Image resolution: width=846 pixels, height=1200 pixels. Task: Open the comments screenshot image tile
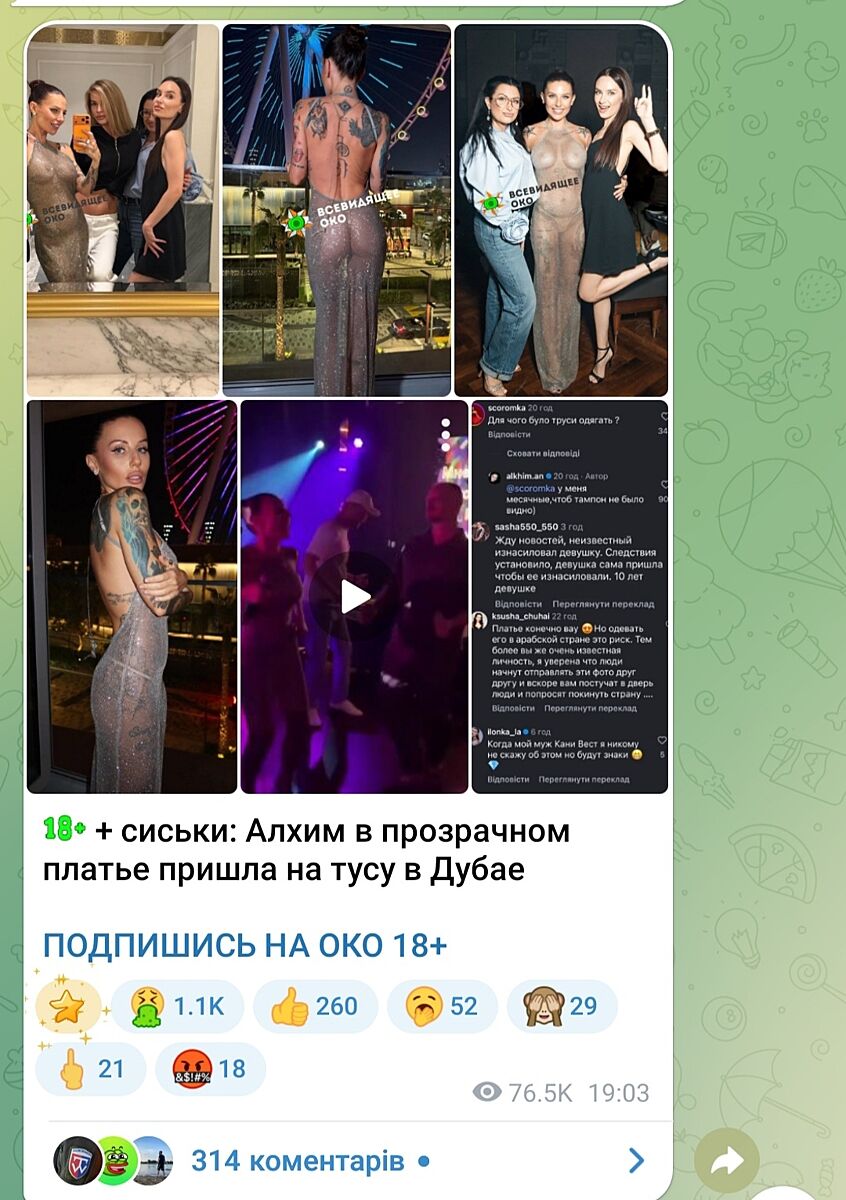coord(569,597)
